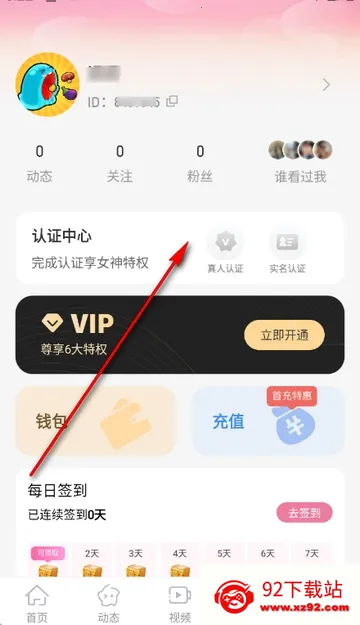Switch to the 动态 bottom tab

[108, 603]
